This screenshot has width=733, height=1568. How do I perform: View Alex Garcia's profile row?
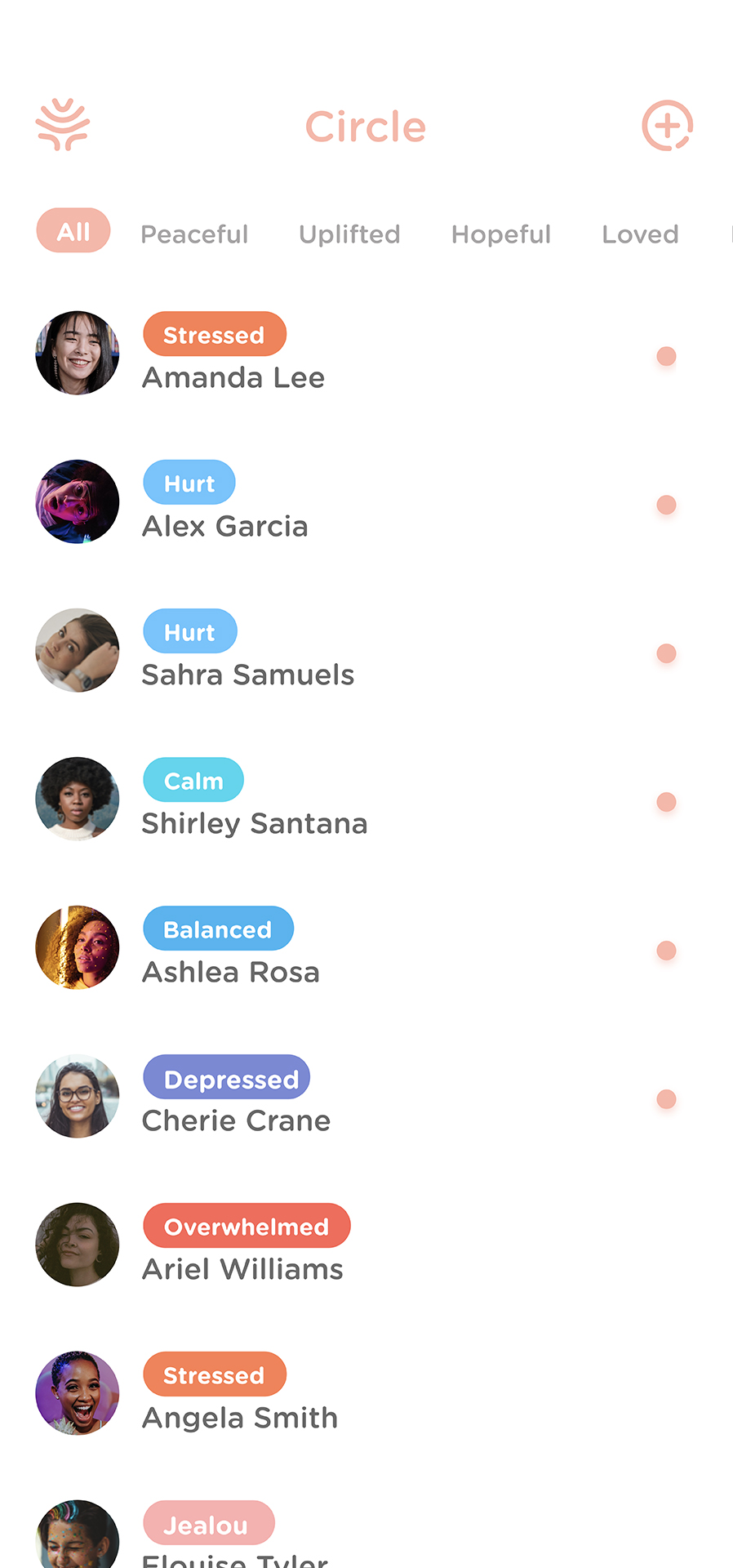(225, 526)
